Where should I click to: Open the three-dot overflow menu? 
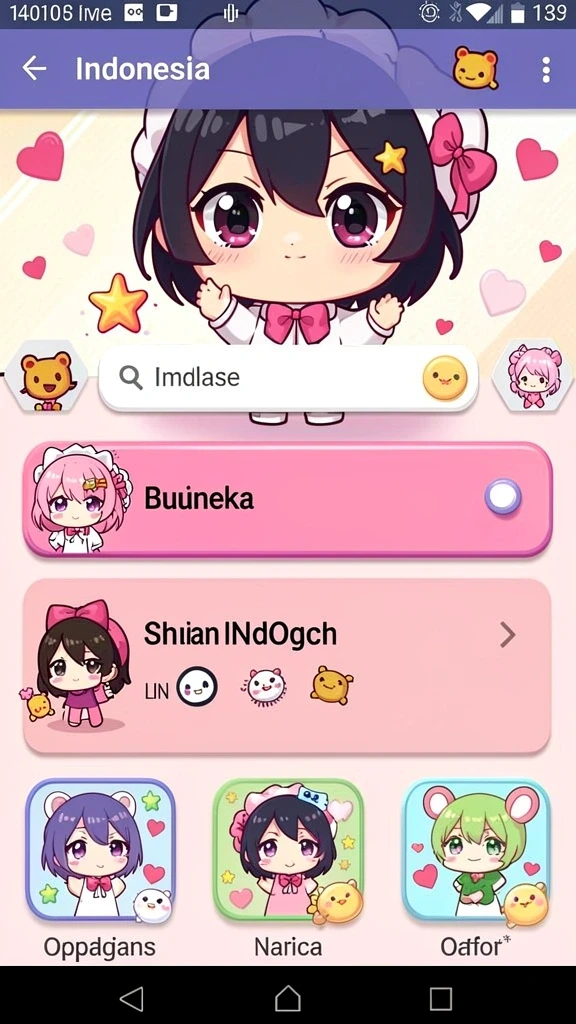tap(546, 69)
